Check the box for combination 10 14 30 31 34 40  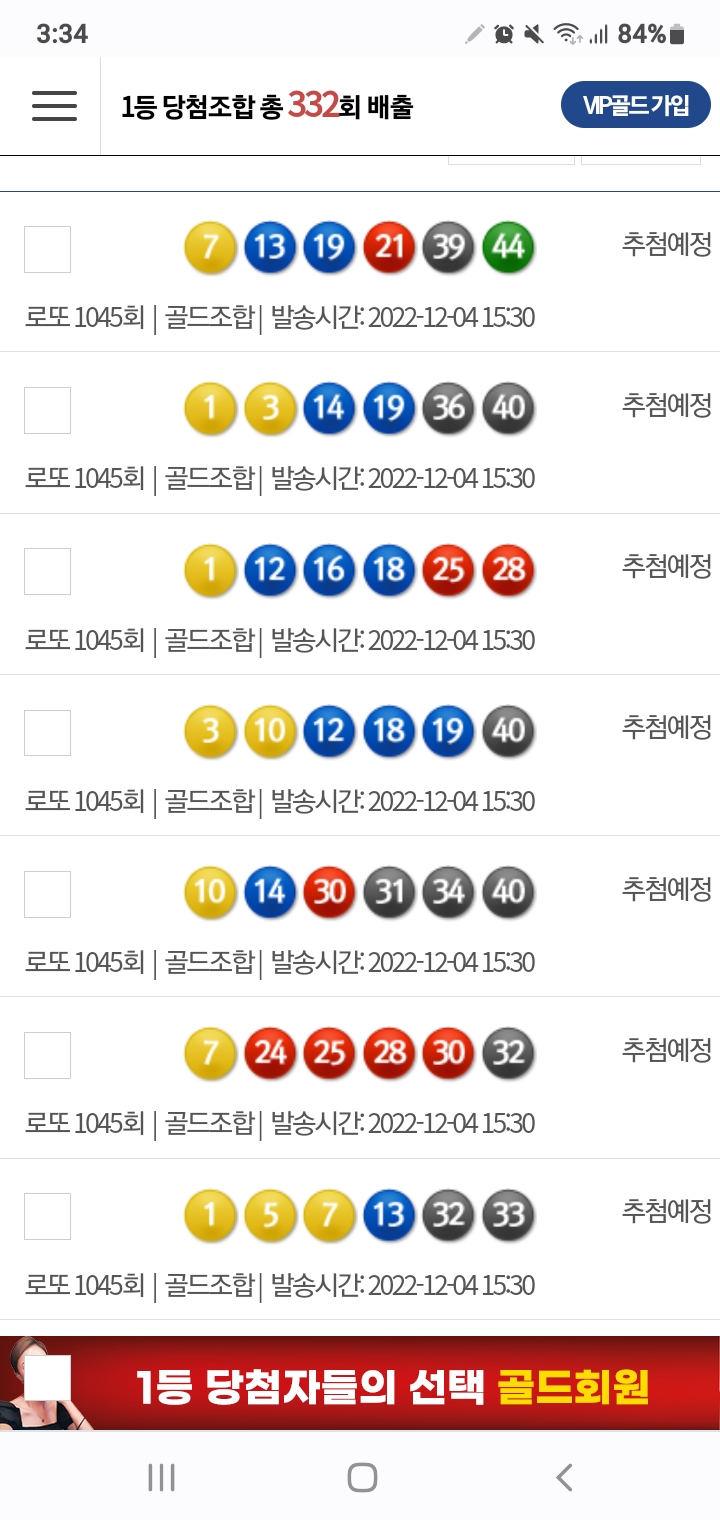click(47, 894)
